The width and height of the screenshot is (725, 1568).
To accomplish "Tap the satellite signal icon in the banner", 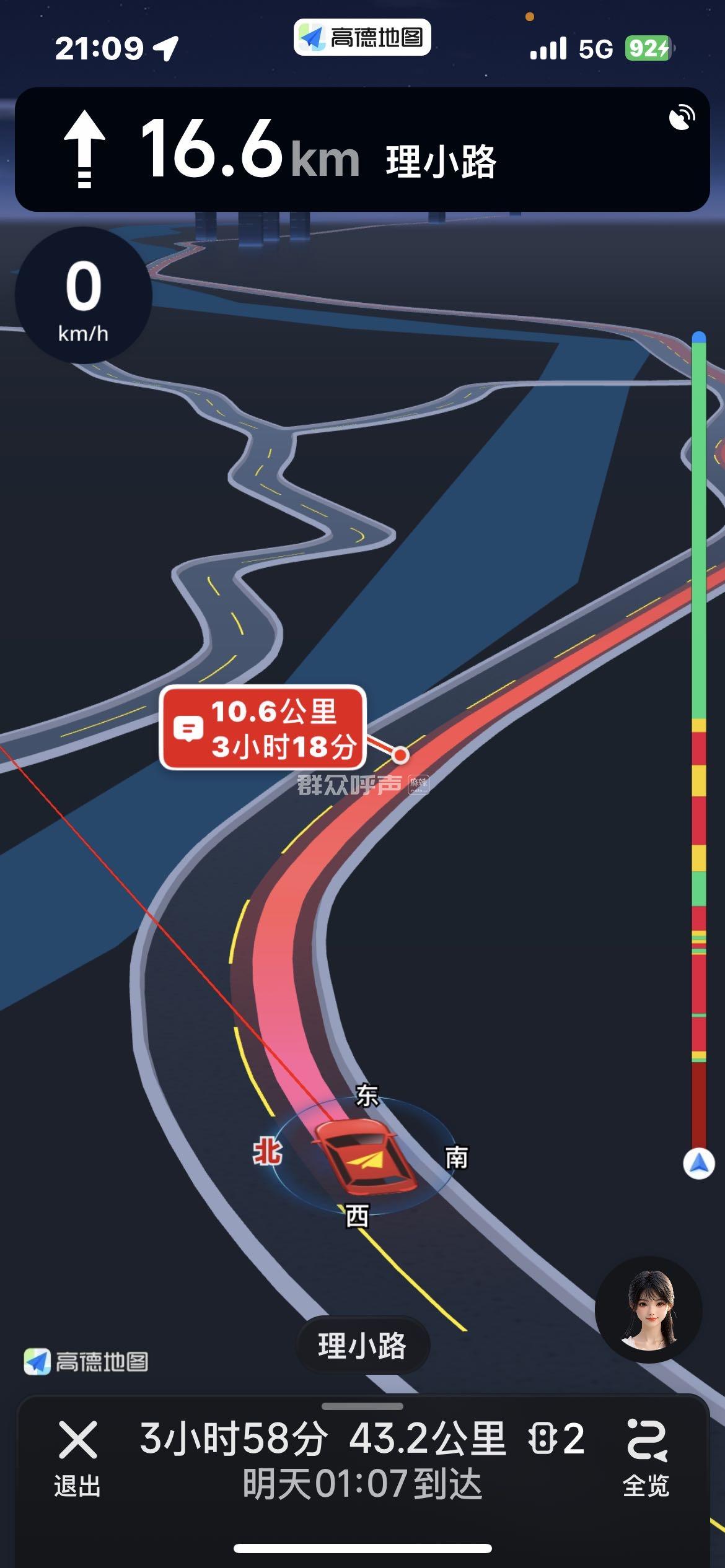I will tap(682, 118).
